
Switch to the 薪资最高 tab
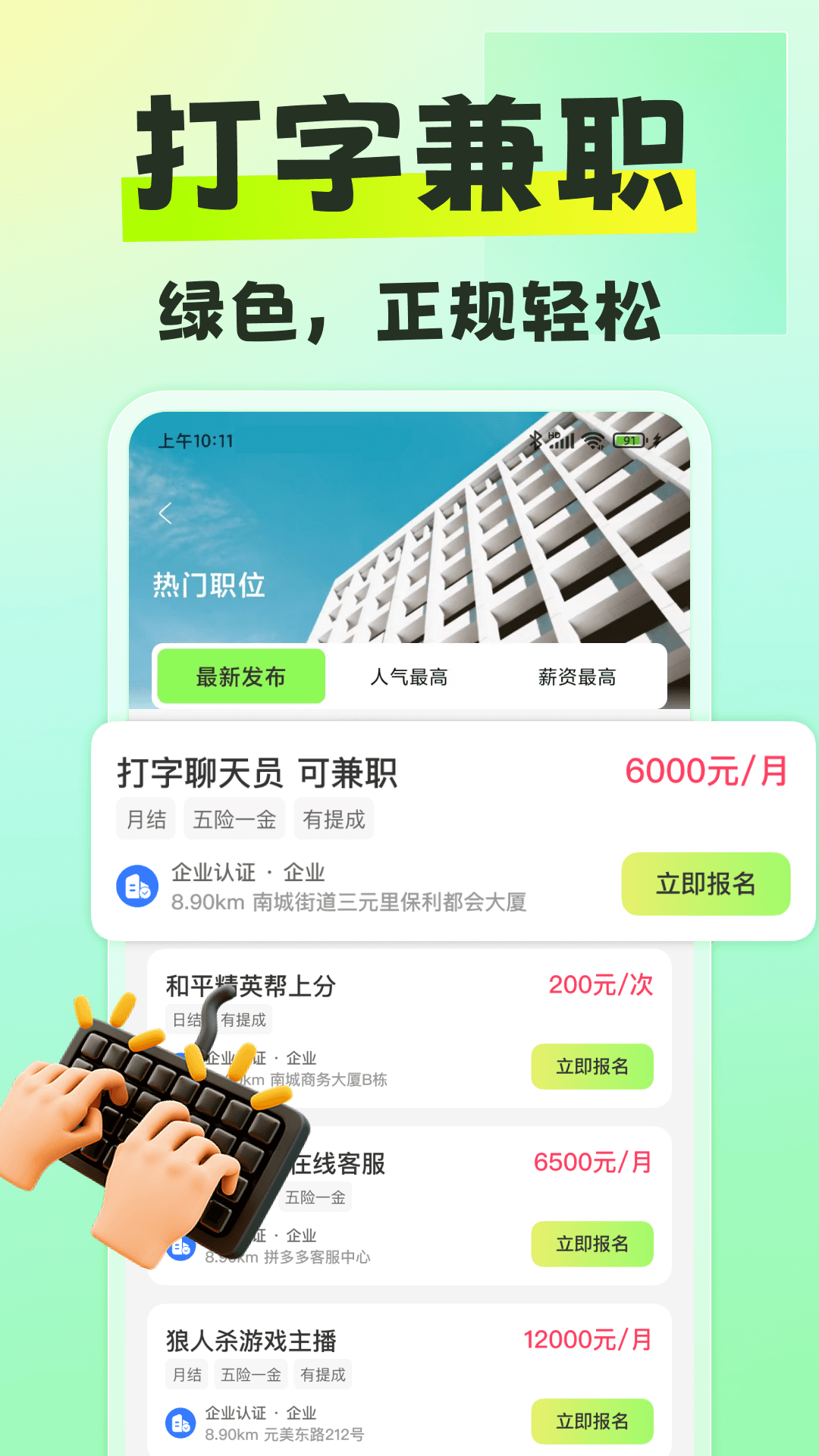click(579, 677)
